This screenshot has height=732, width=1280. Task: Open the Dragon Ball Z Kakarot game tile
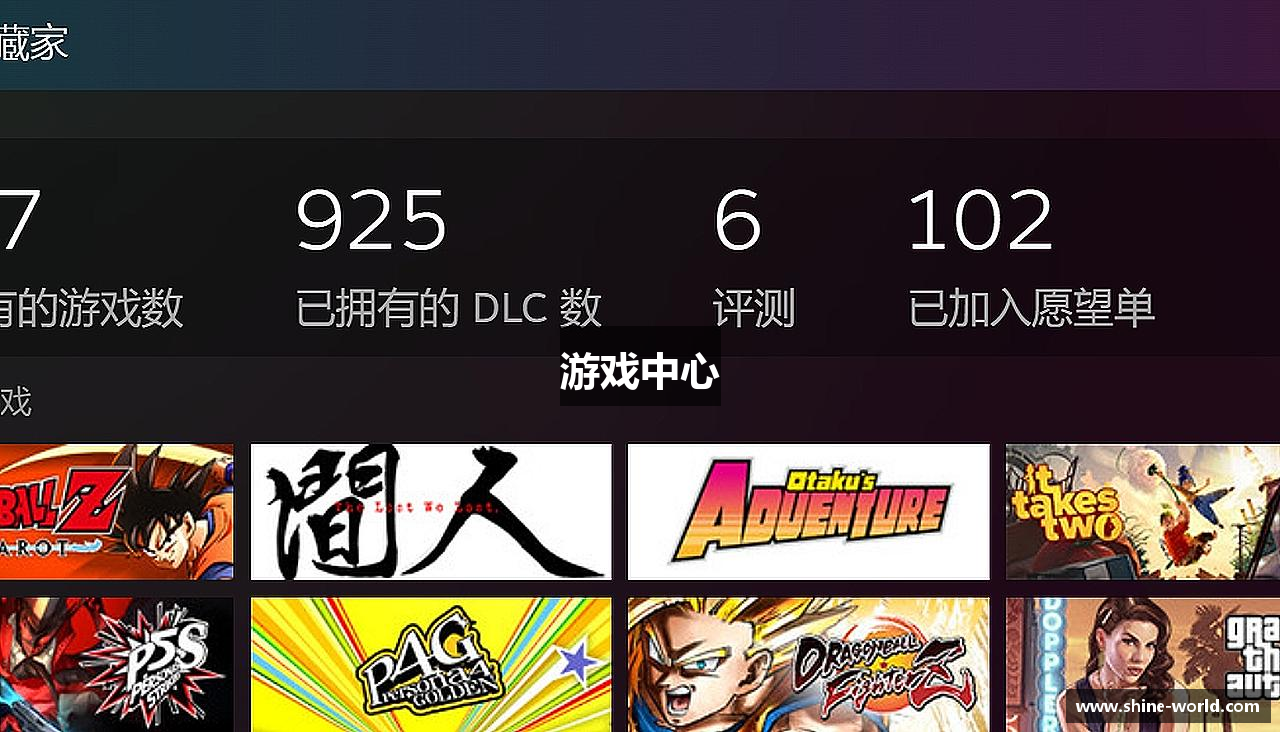(115, 511)
